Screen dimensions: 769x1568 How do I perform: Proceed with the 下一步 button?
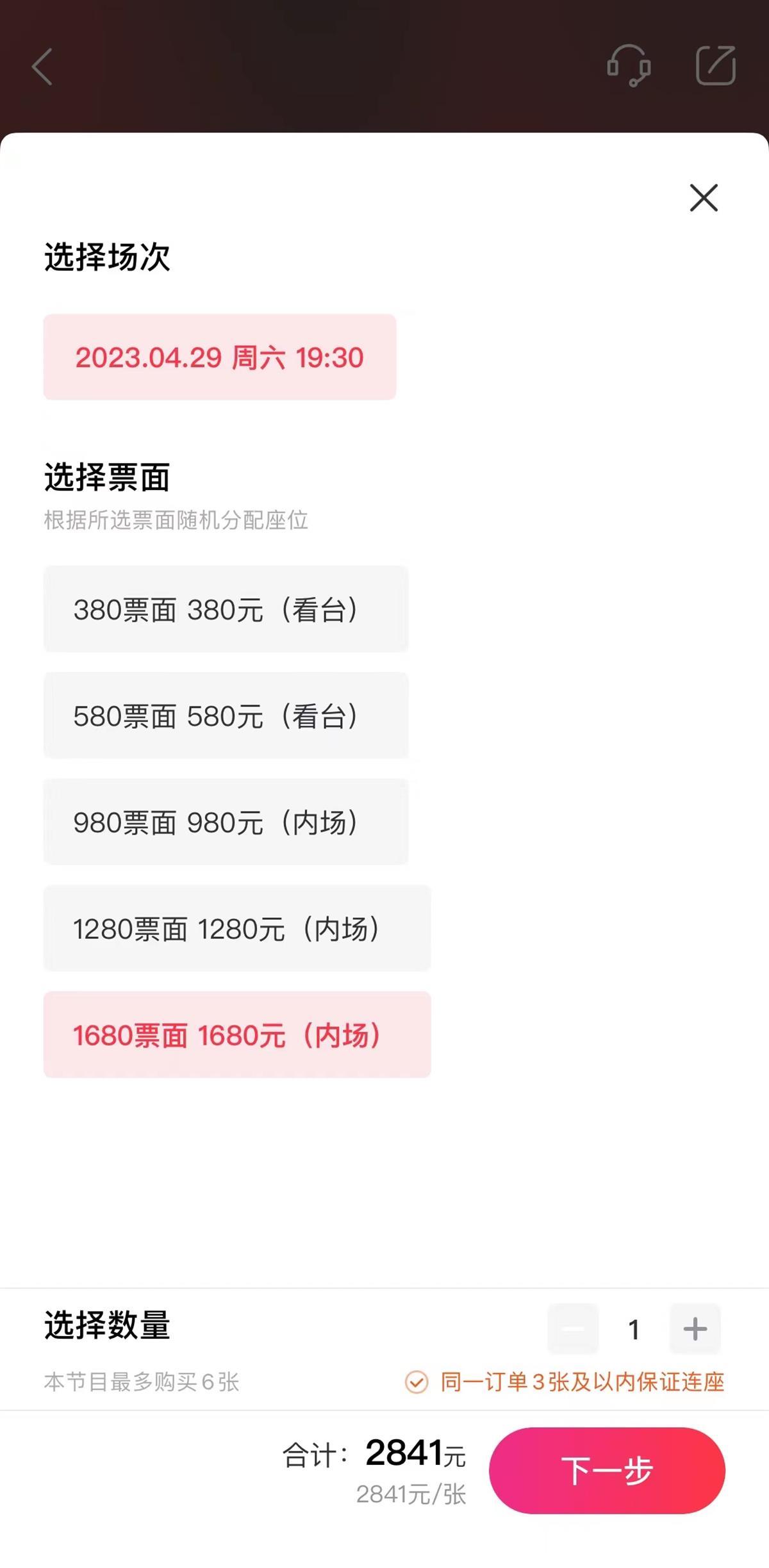pos(607,1470)
